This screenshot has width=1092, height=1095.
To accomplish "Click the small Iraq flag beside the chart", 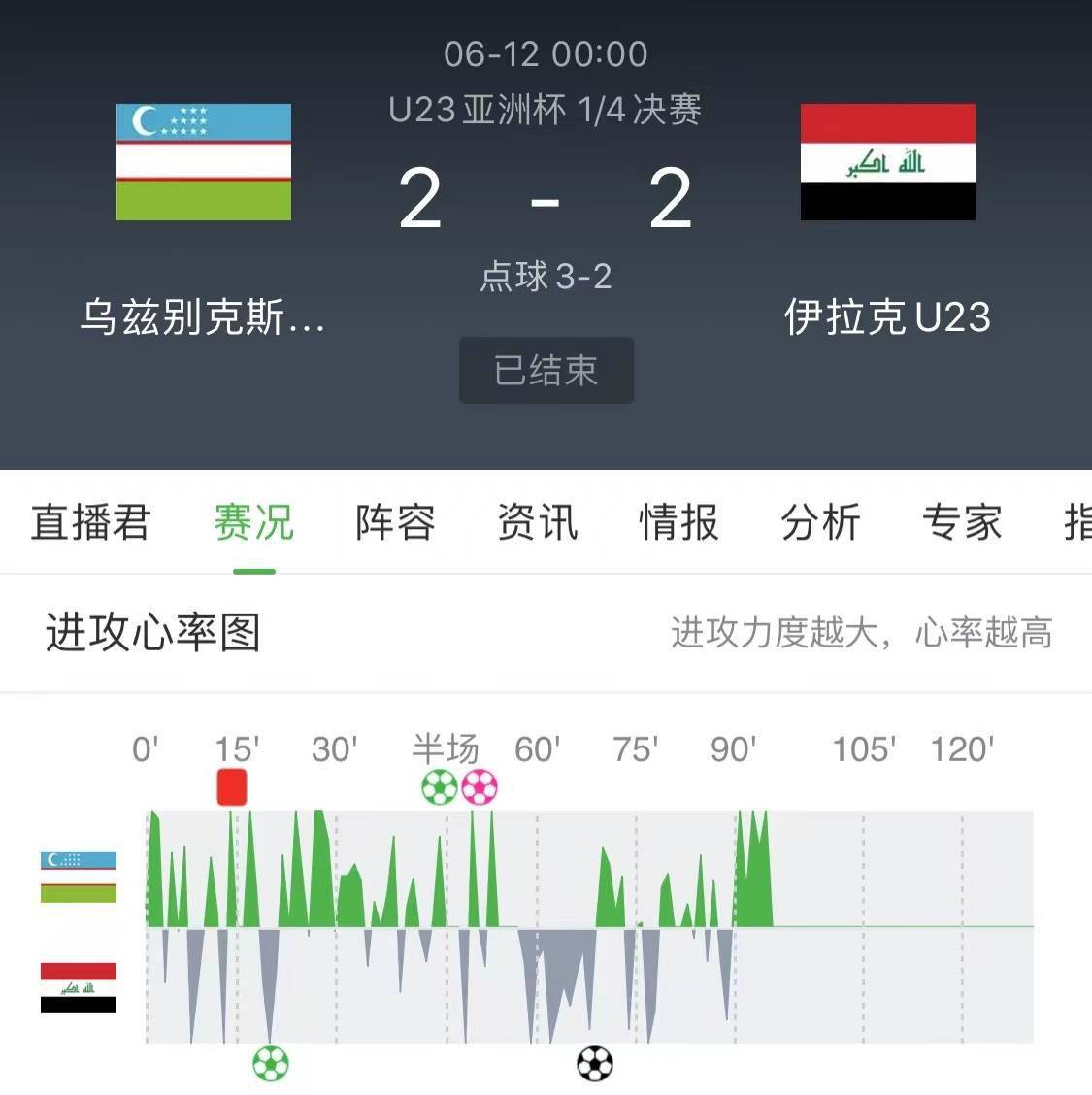I will (77, 990).
